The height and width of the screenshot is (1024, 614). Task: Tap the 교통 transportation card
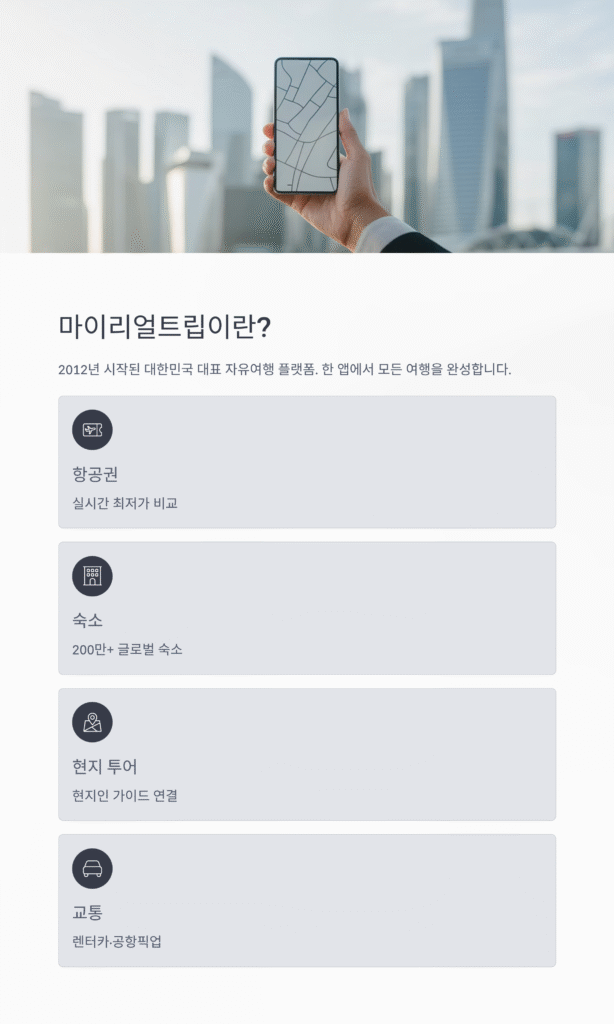pyautogui.click(x=306, y=900)
